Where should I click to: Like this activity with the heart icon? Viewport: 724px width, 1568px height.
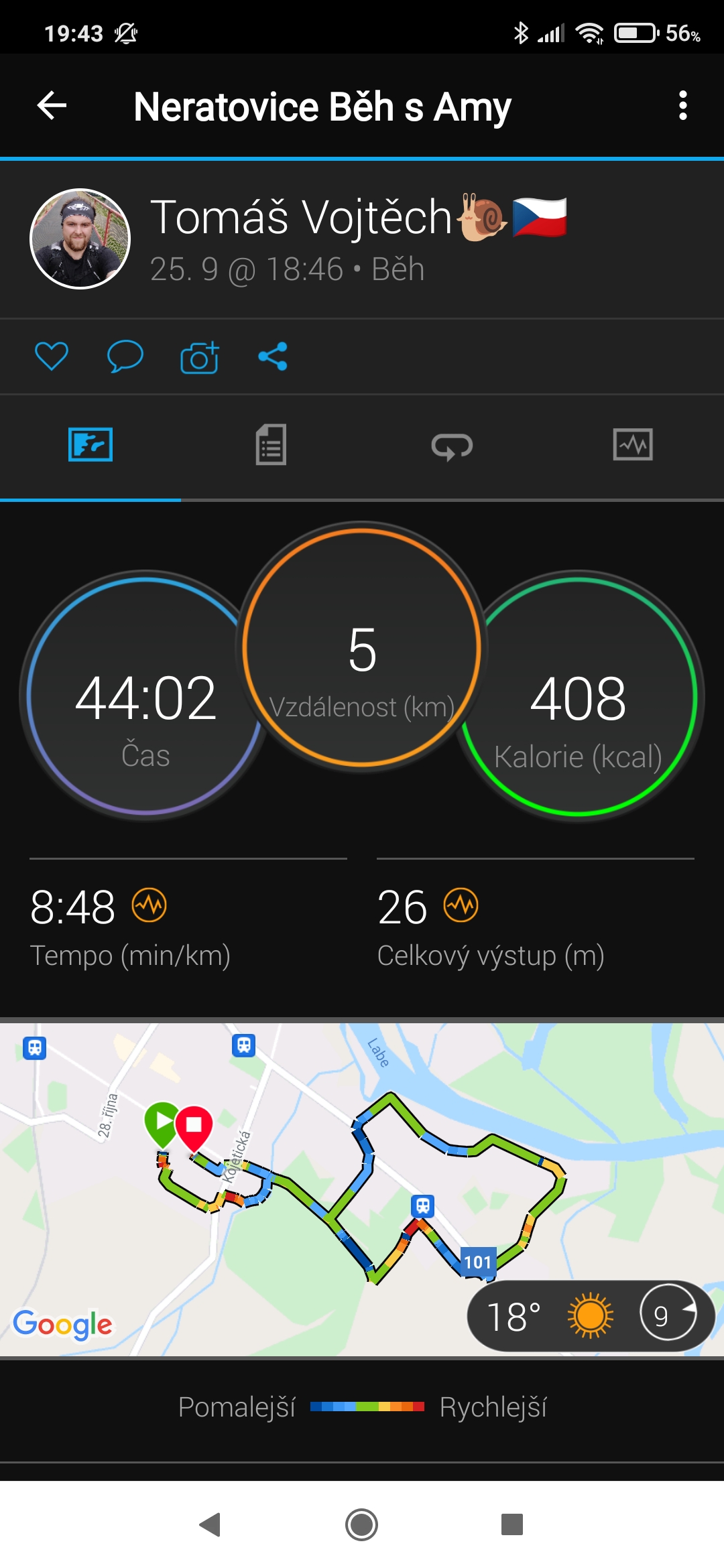[52, 356]
